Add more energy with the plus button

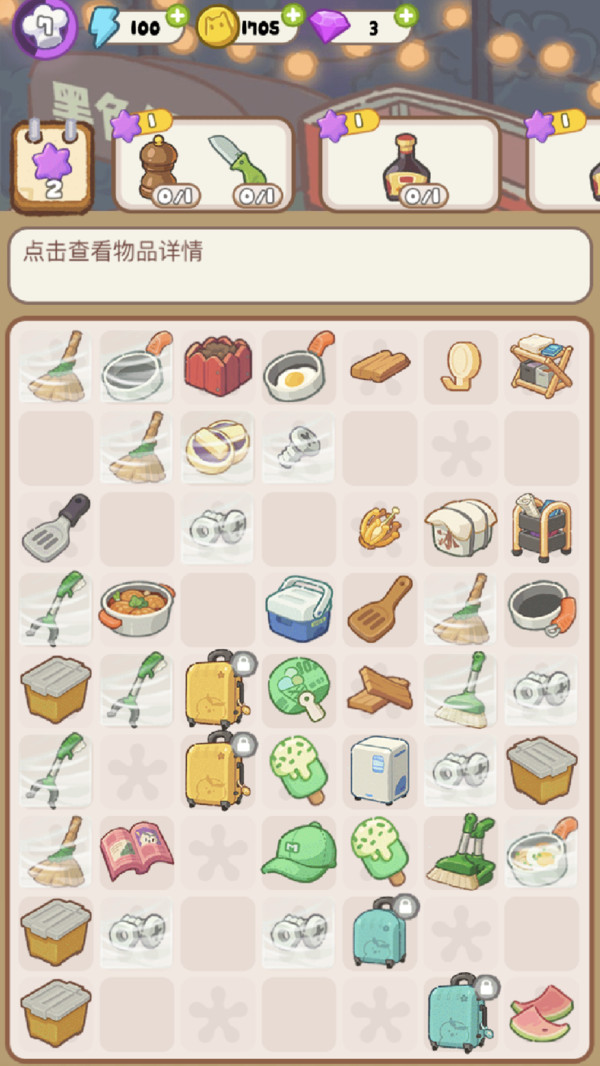177,14
